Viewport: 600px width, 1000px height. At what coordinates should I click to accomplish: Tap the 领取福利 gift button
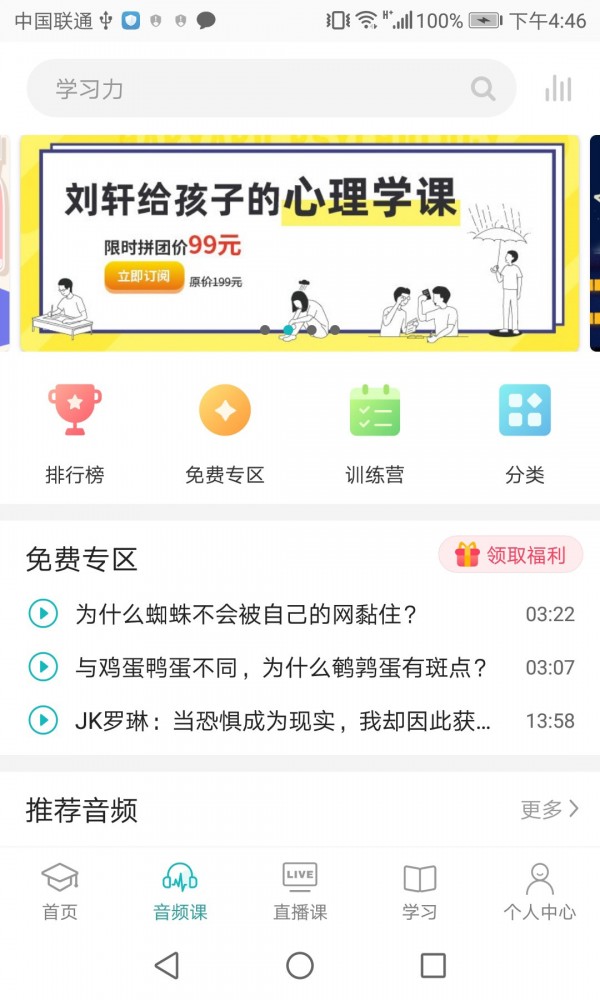pyautogui.click(x=511, y=555)
